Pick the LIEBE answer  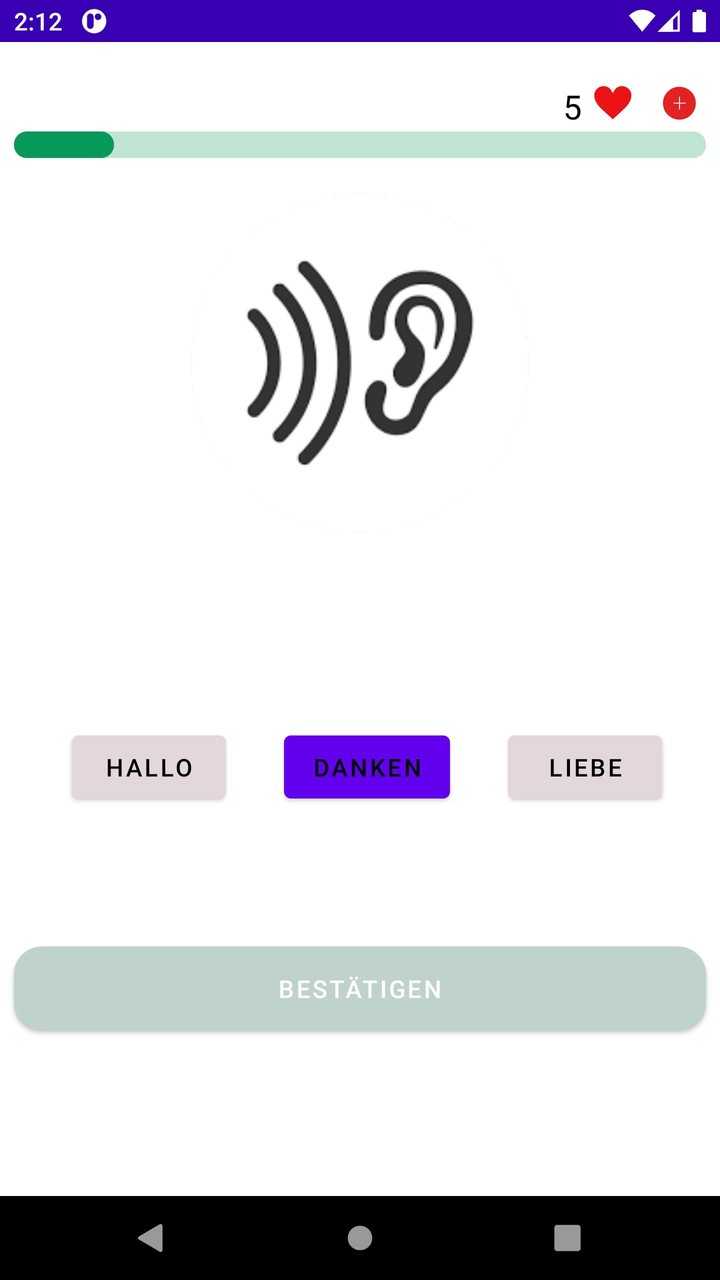coord(585,767)
